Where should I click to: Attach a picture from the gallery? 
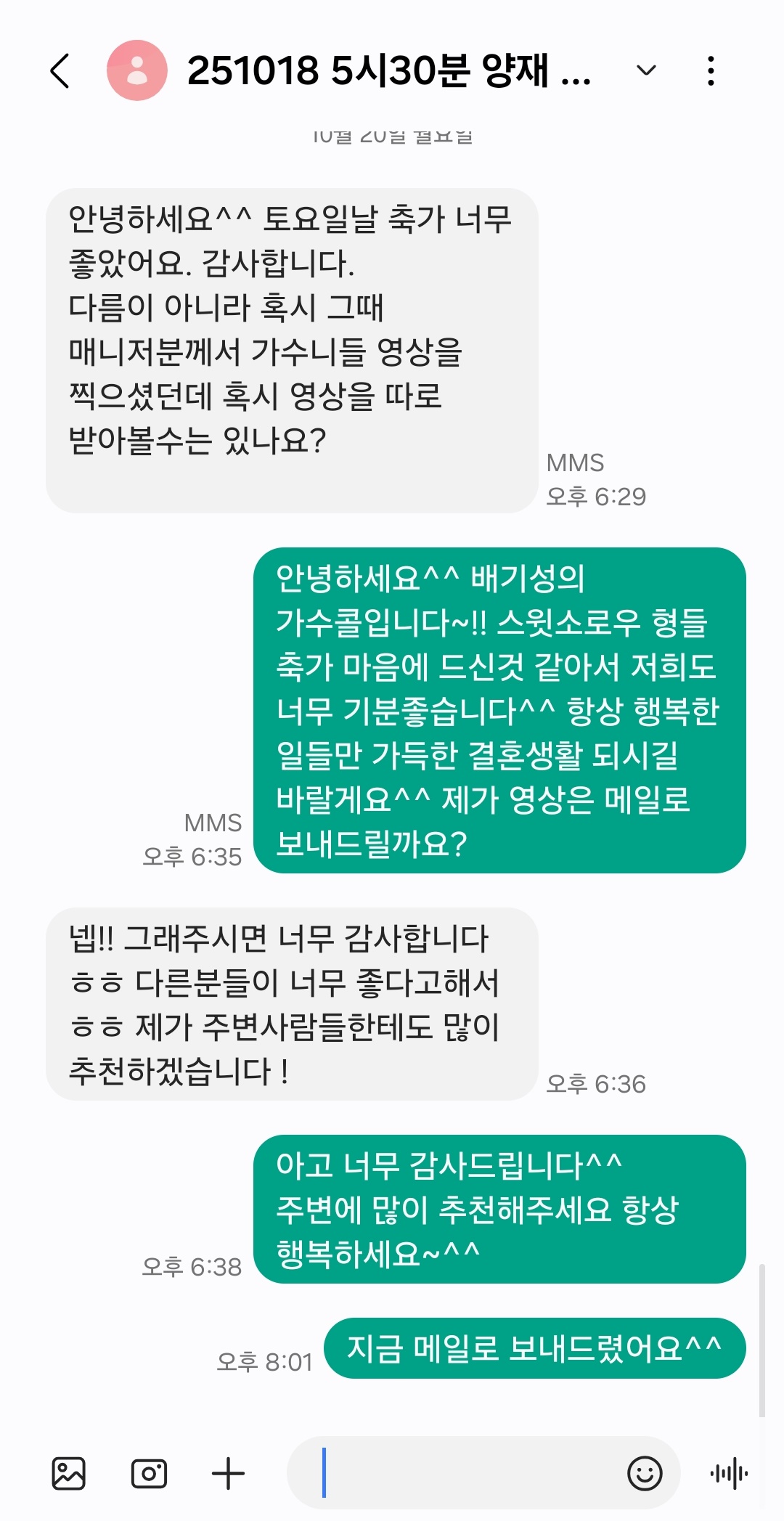[x=69, y=1473]
